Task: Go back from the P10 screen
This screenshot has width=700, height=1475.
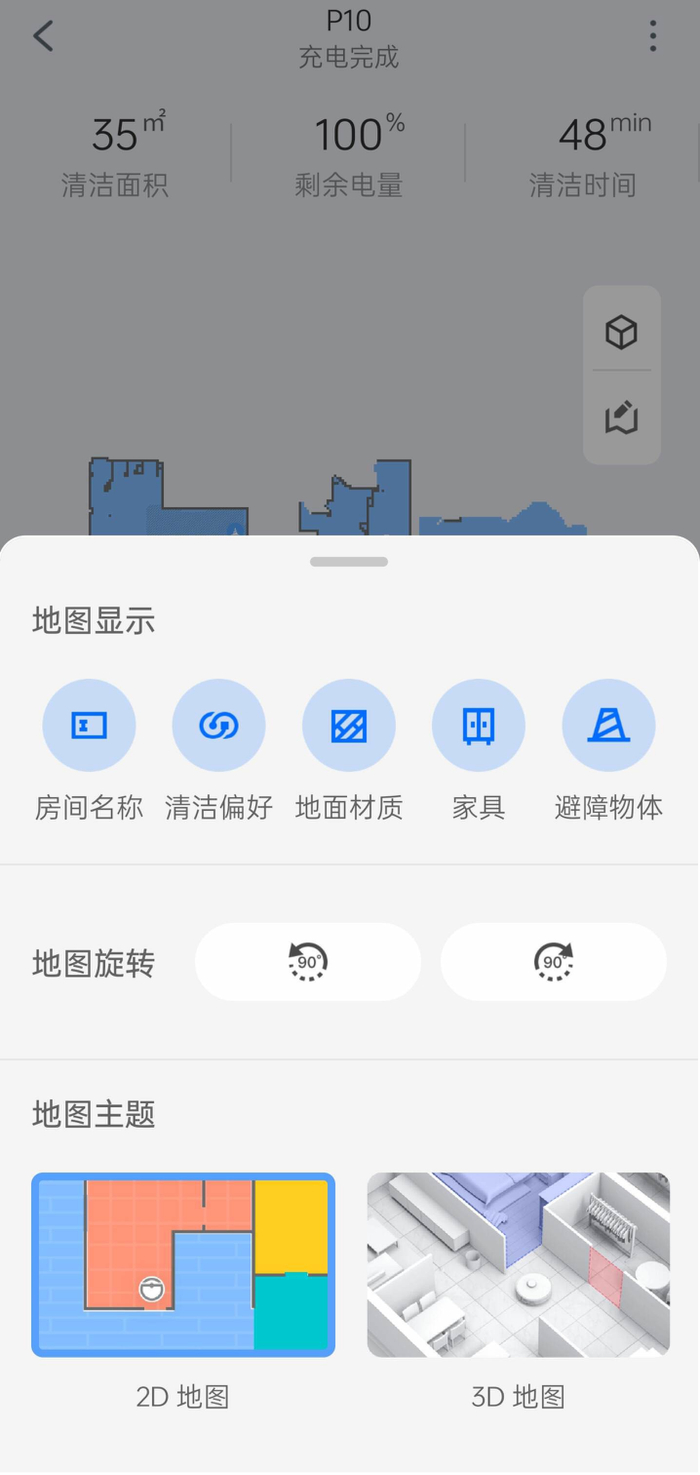Action: point(43,37)
